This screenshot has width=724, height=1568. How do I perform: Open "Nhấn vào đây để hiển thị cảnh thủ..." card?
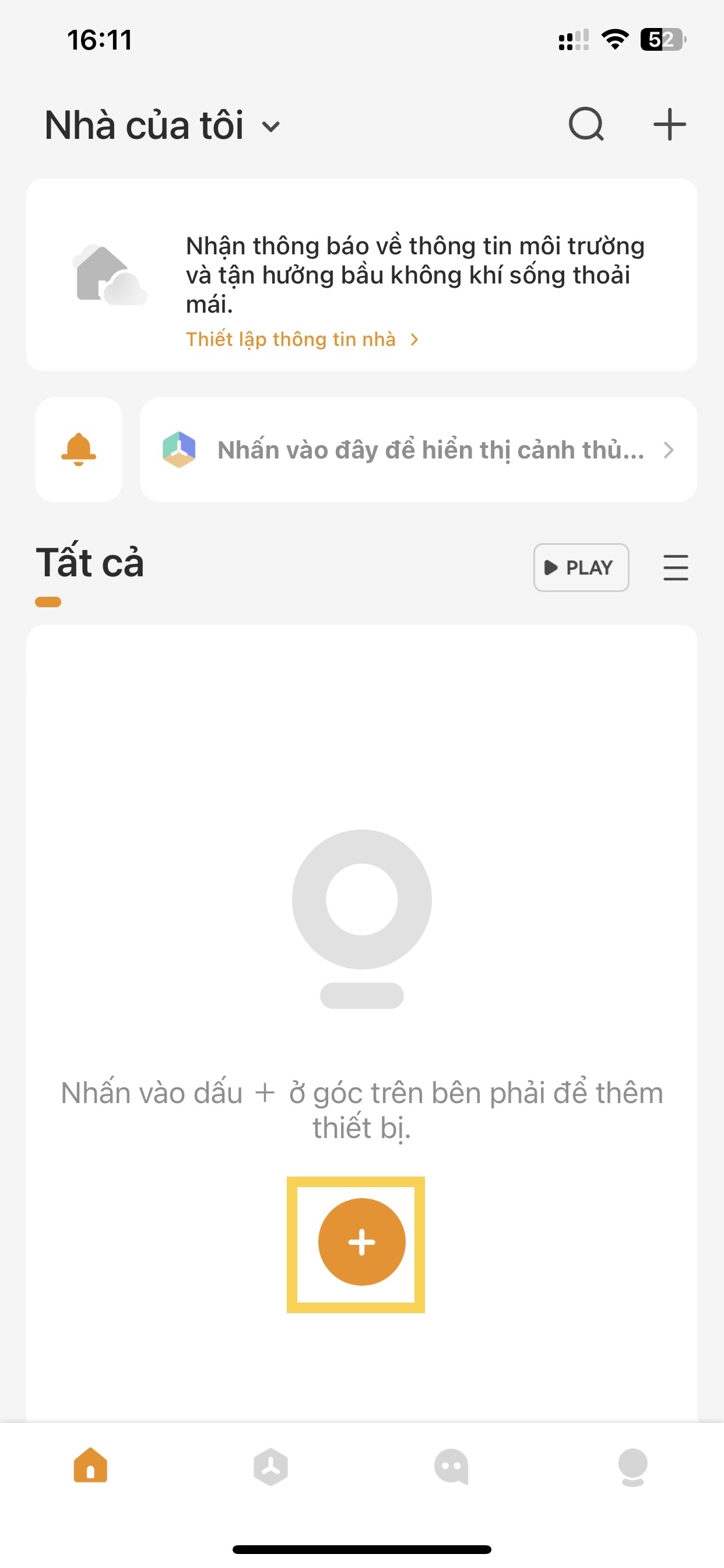(419, 450)
